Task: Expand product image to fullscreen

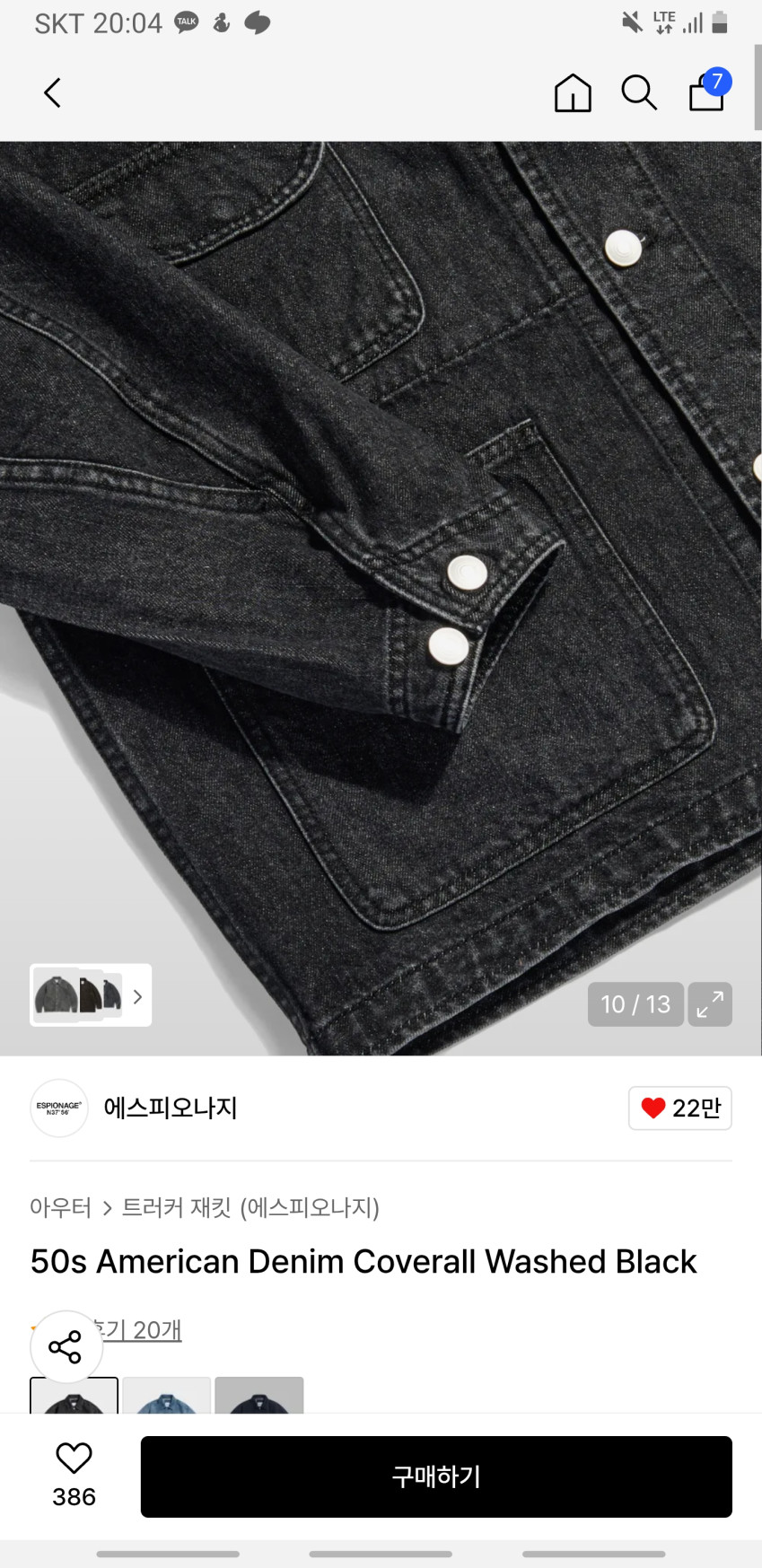Action: tap(710, 1003)
